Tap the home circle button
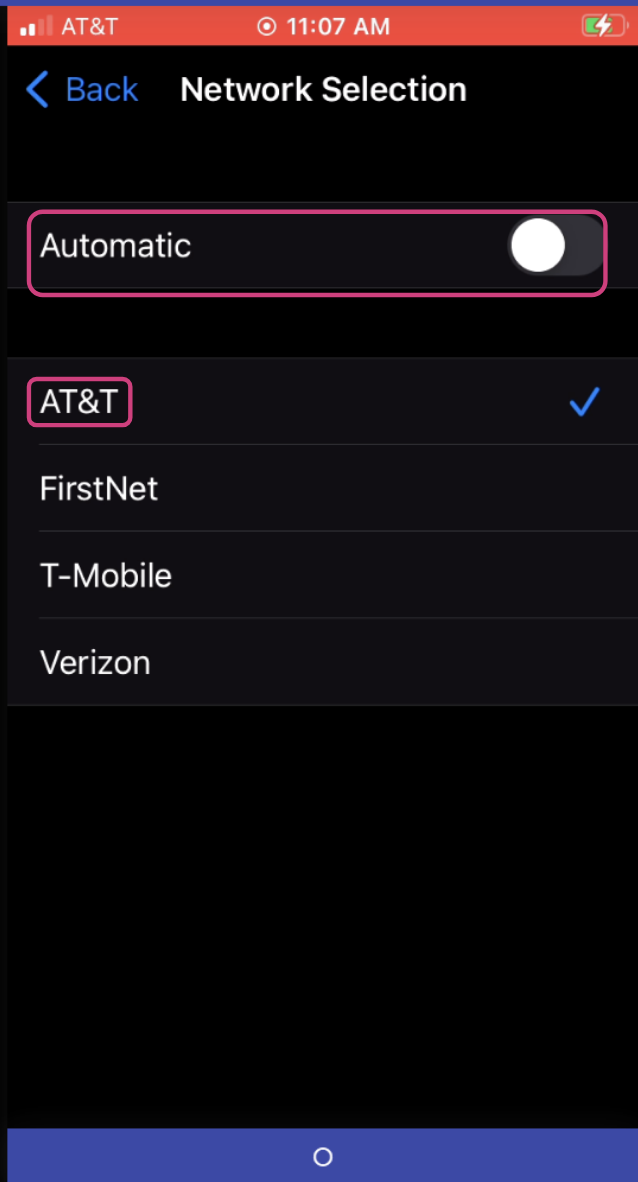638x1182 pixels. point(322,1157)
